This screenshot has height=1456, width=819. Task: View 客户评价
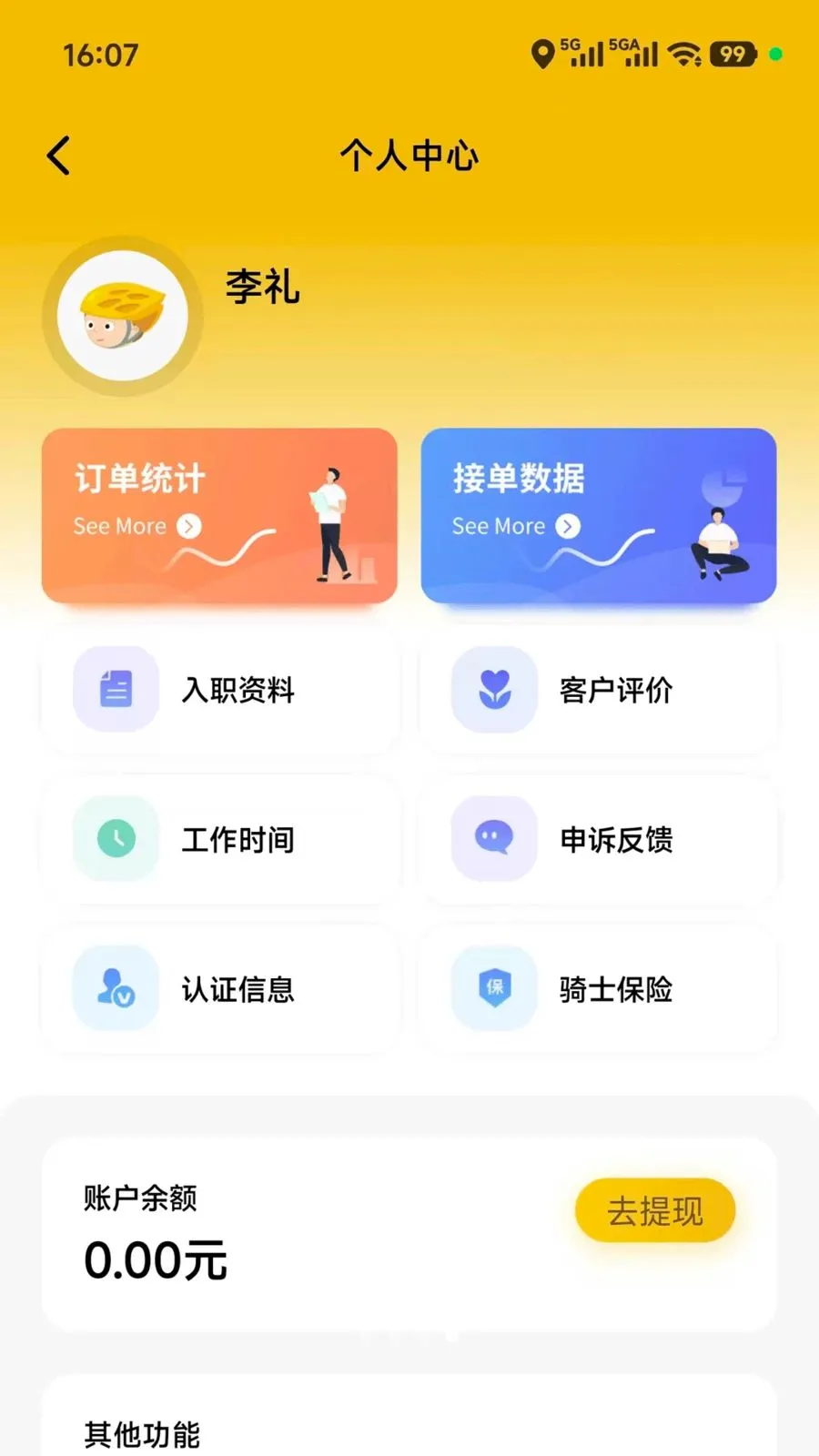tap(599, 690)
